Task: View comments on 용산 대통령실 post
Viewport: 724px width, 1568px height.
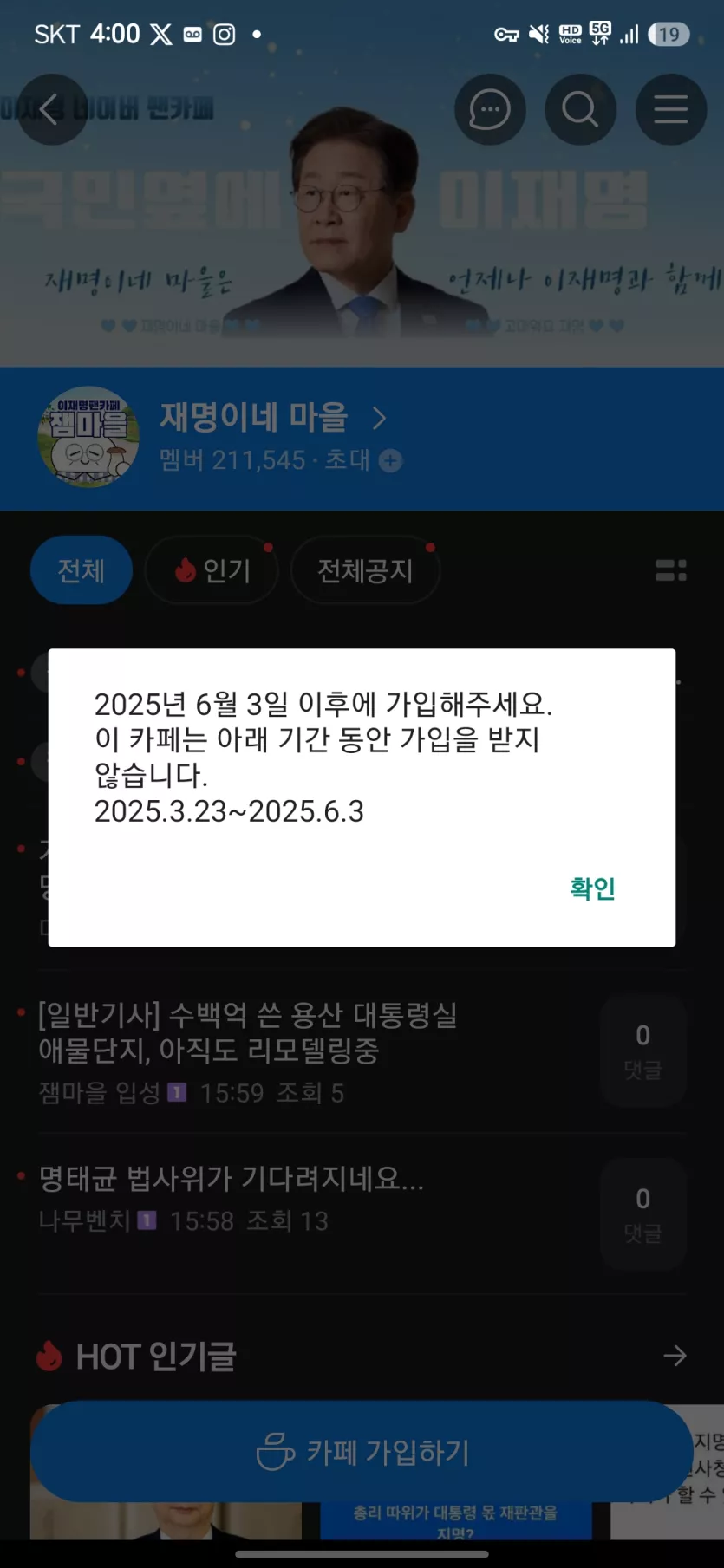Action: point(642,1051)
